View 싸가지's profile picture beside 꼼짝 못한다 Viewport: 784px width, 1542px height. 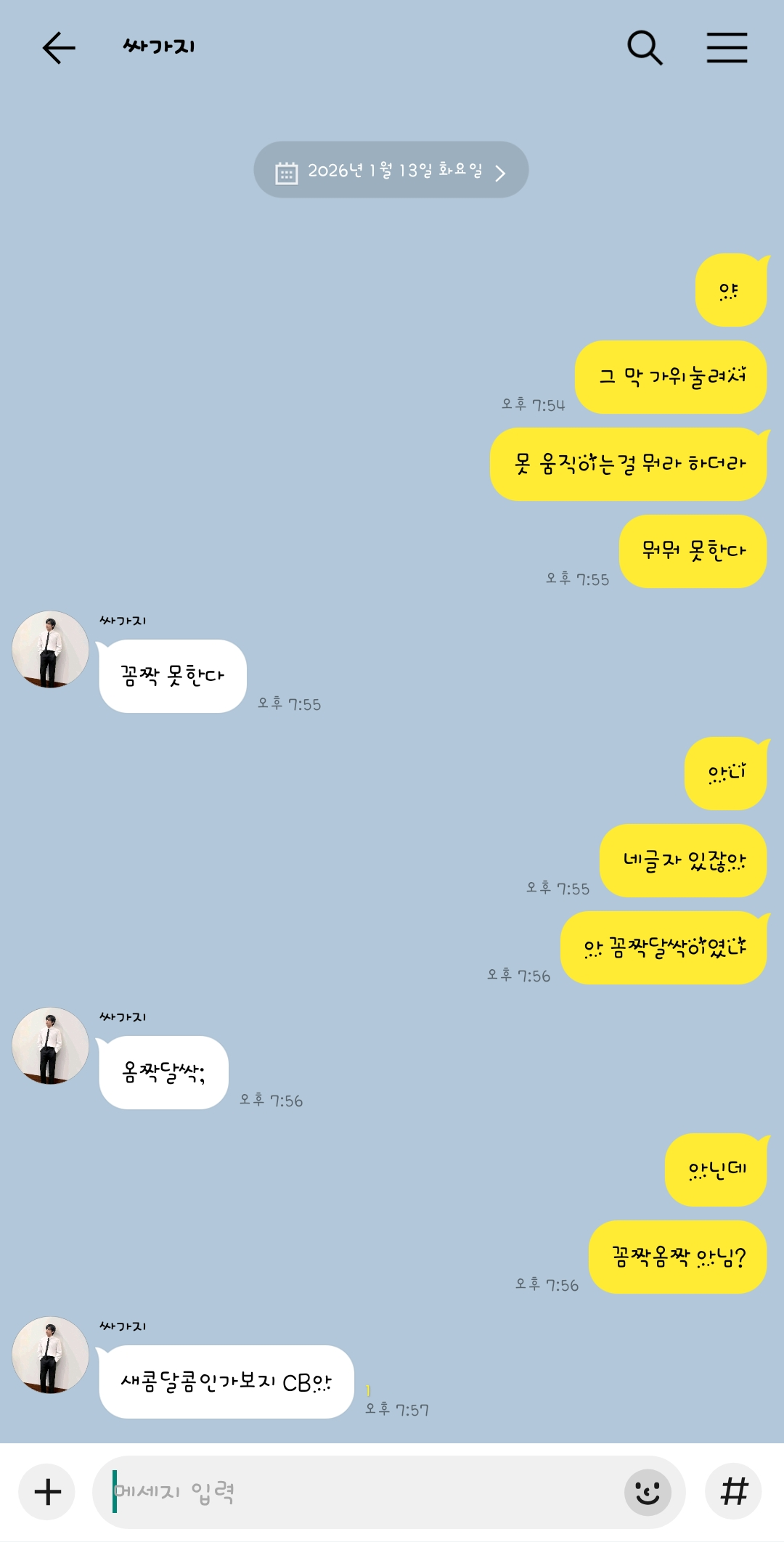pyautogui.click(x=50, y=650)
